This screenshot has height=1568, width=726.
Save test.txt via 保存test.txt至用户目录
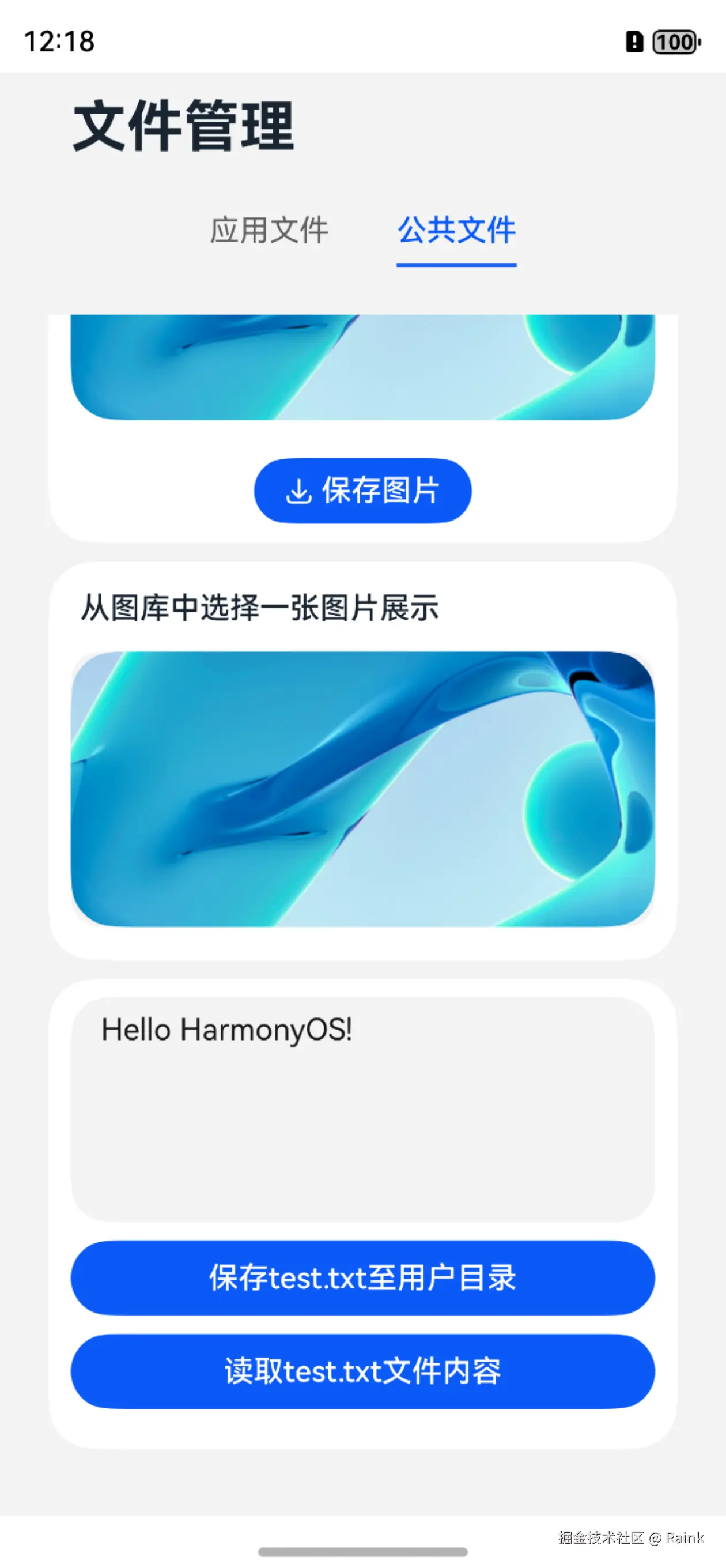[x=362, y=1277]
